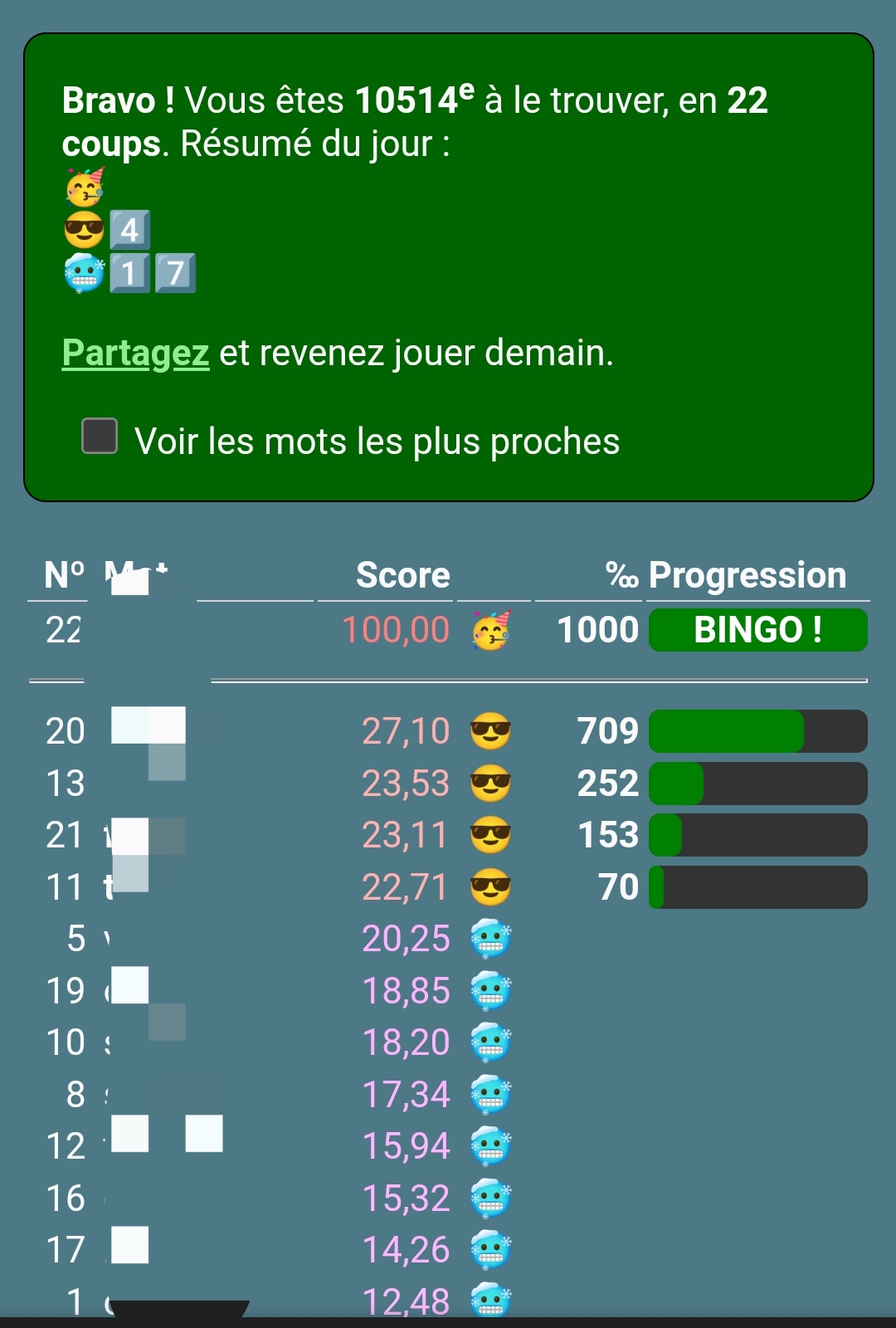This screenshot has width=896, height=1328.
Task: Sort guesses by the Score column
Action: point(402,575)
